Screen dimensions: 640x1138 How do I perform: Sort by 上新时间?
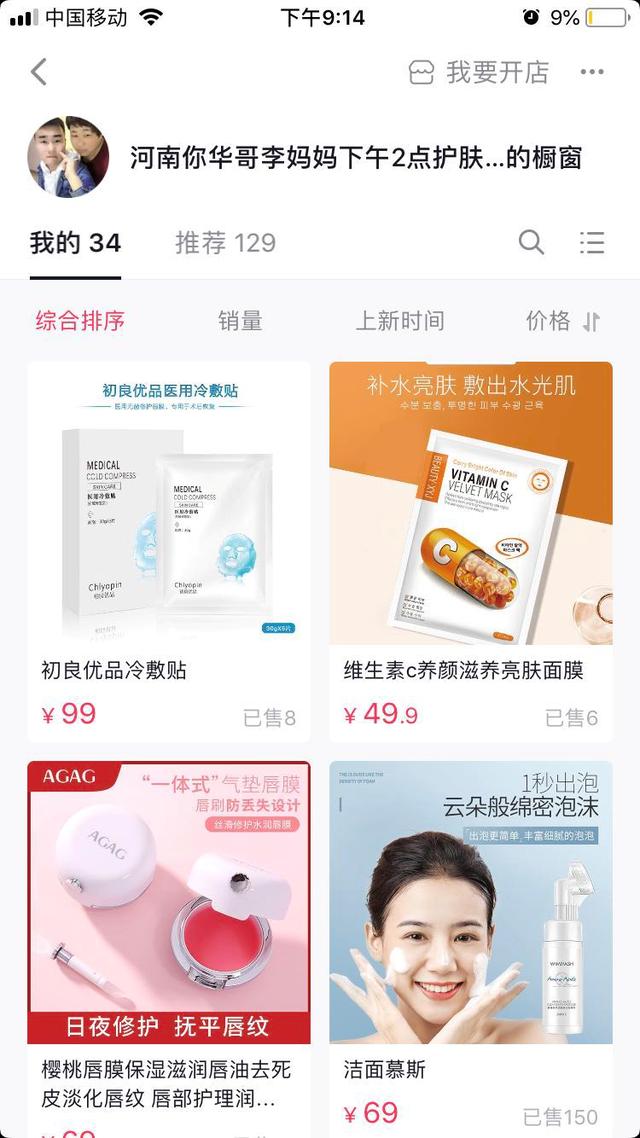pos(400,321)
